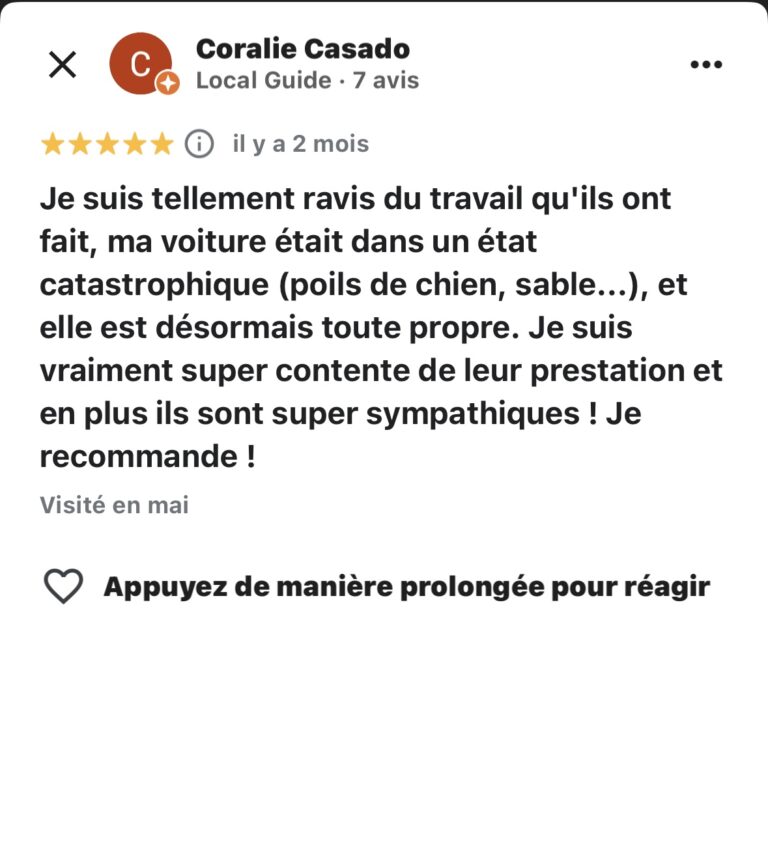The height and width of the screenshot is (865, 768).
Task: Click 'Visité en mai' label
Action: (x=114, y=505)
